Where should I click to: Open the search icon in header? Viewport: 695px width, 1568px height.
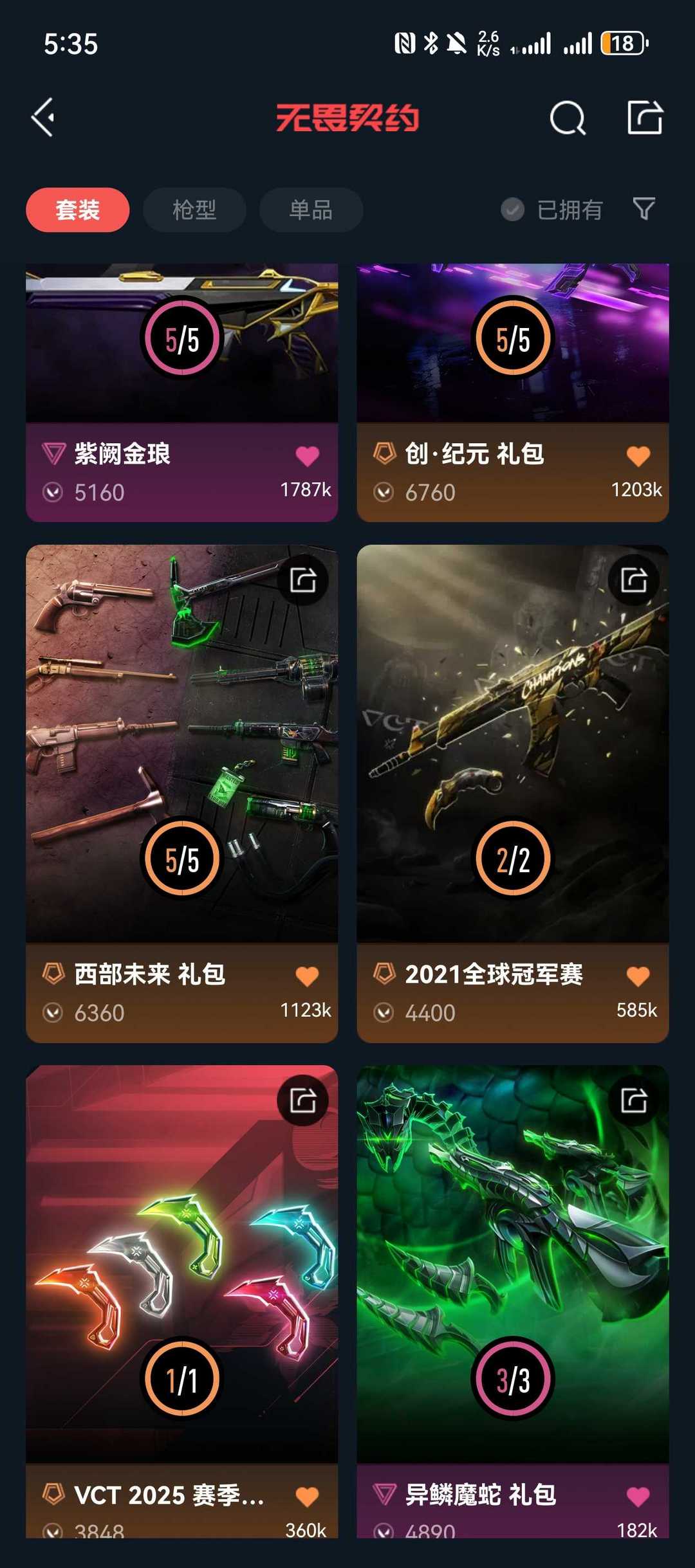[568, 118]
